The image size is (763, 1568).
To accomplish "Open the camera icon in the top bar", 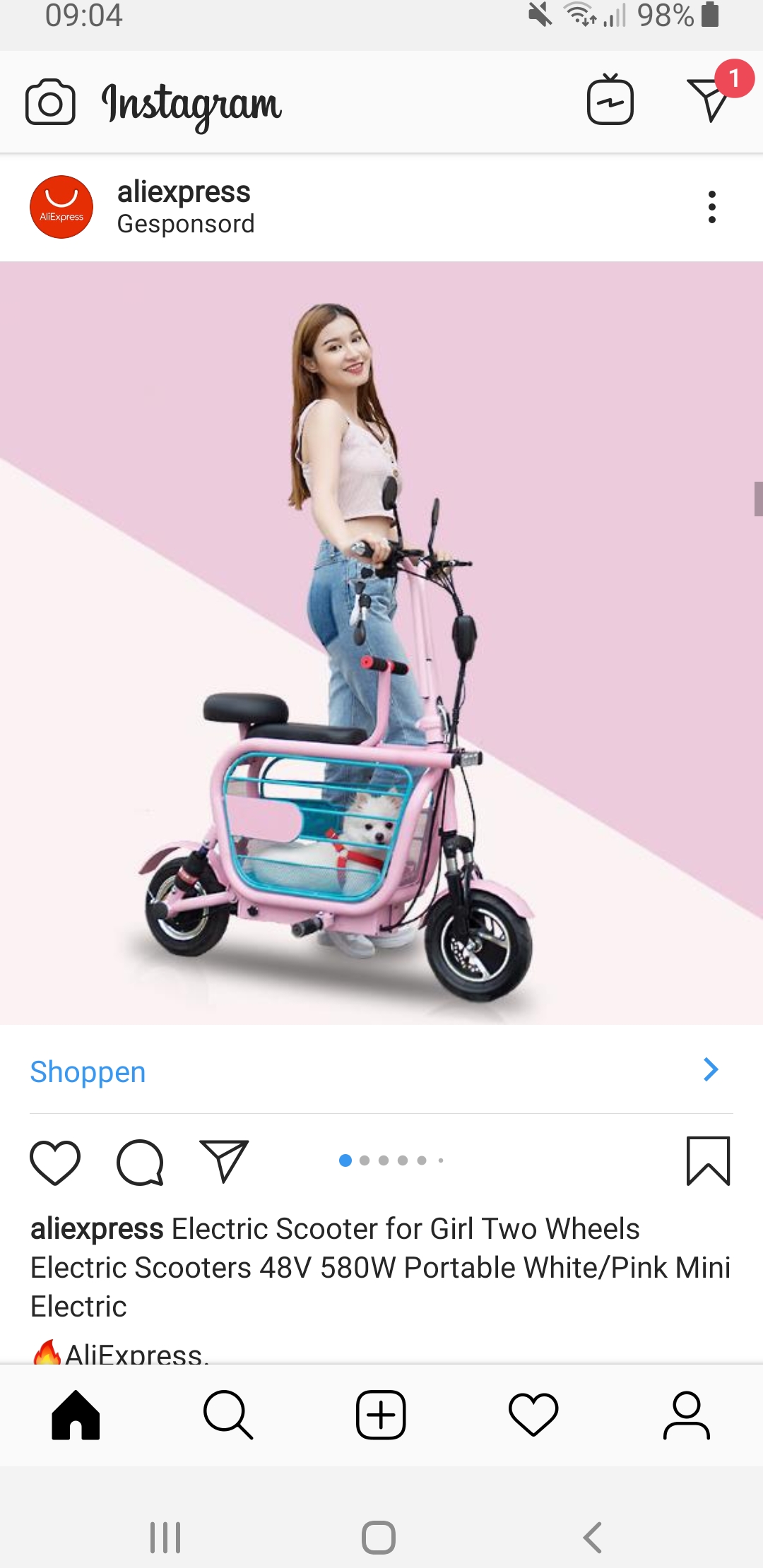I will coord(50,102).
